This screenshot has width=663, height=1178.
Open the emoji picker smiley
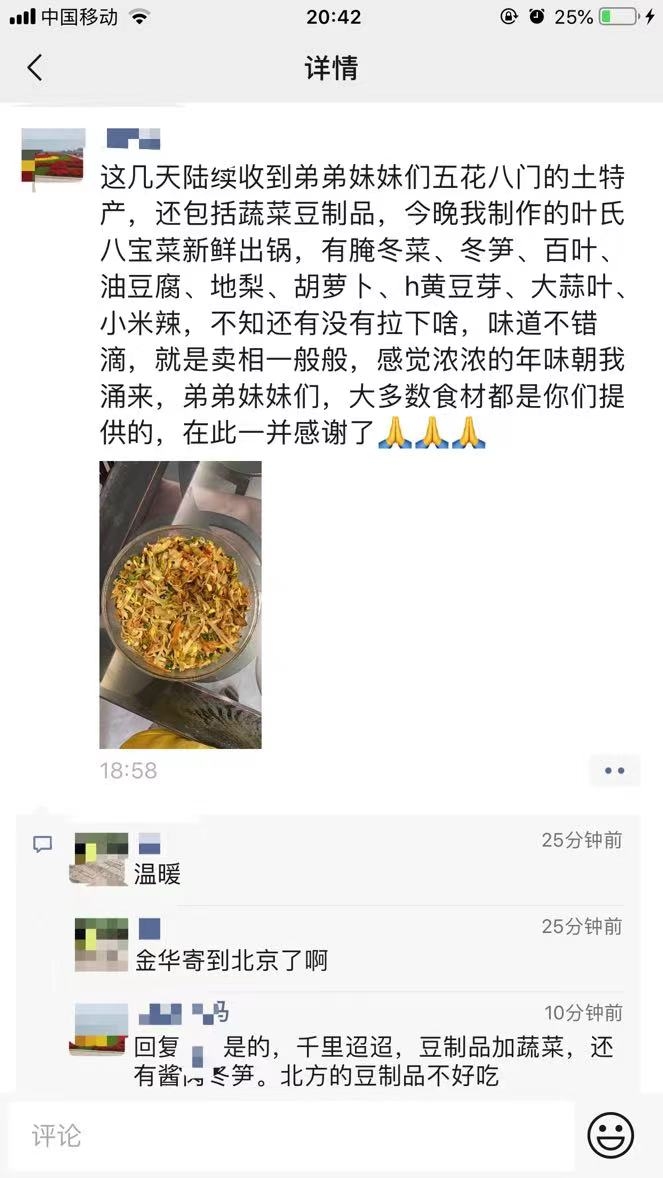(x=610, y=1136)
